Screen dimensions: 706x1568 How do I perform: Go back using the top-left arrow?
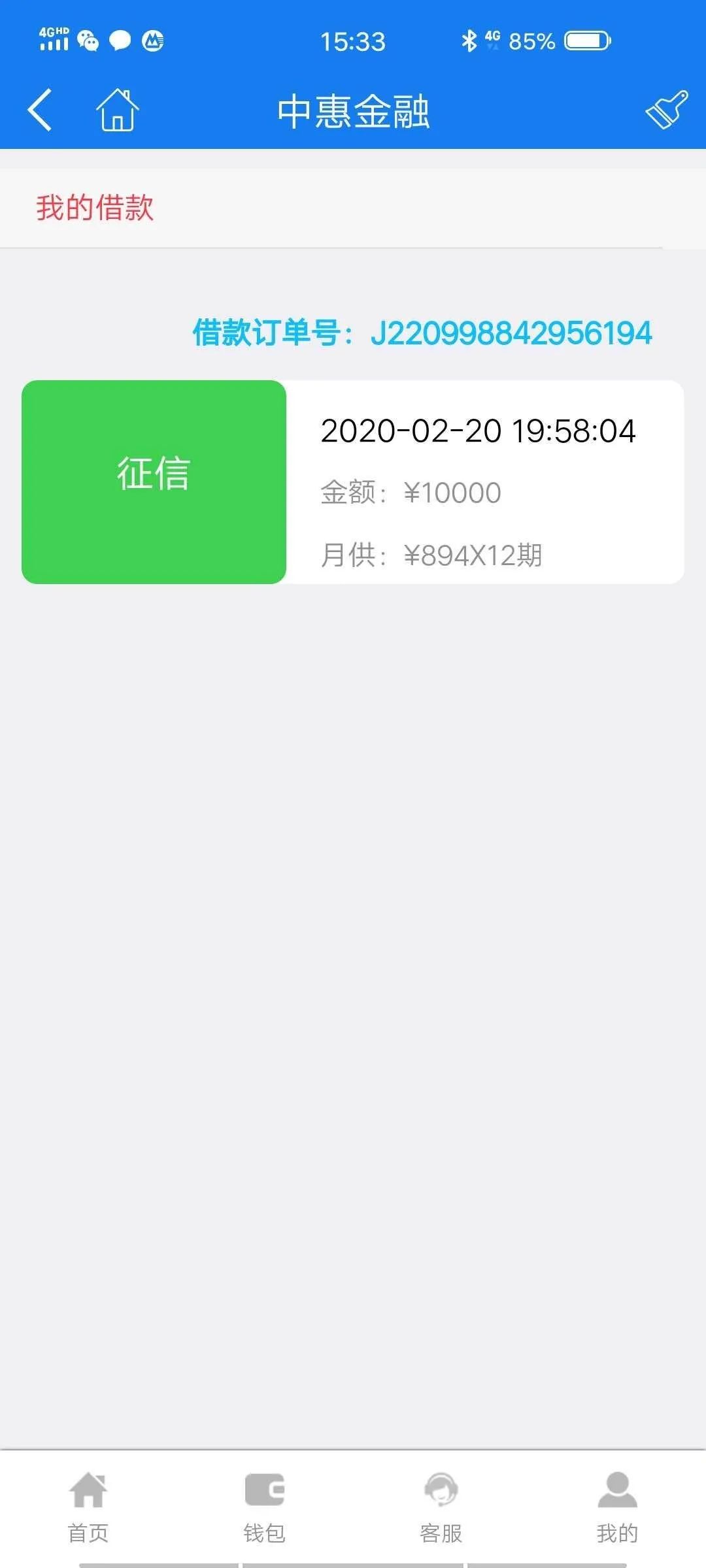(x=40, y=110)
